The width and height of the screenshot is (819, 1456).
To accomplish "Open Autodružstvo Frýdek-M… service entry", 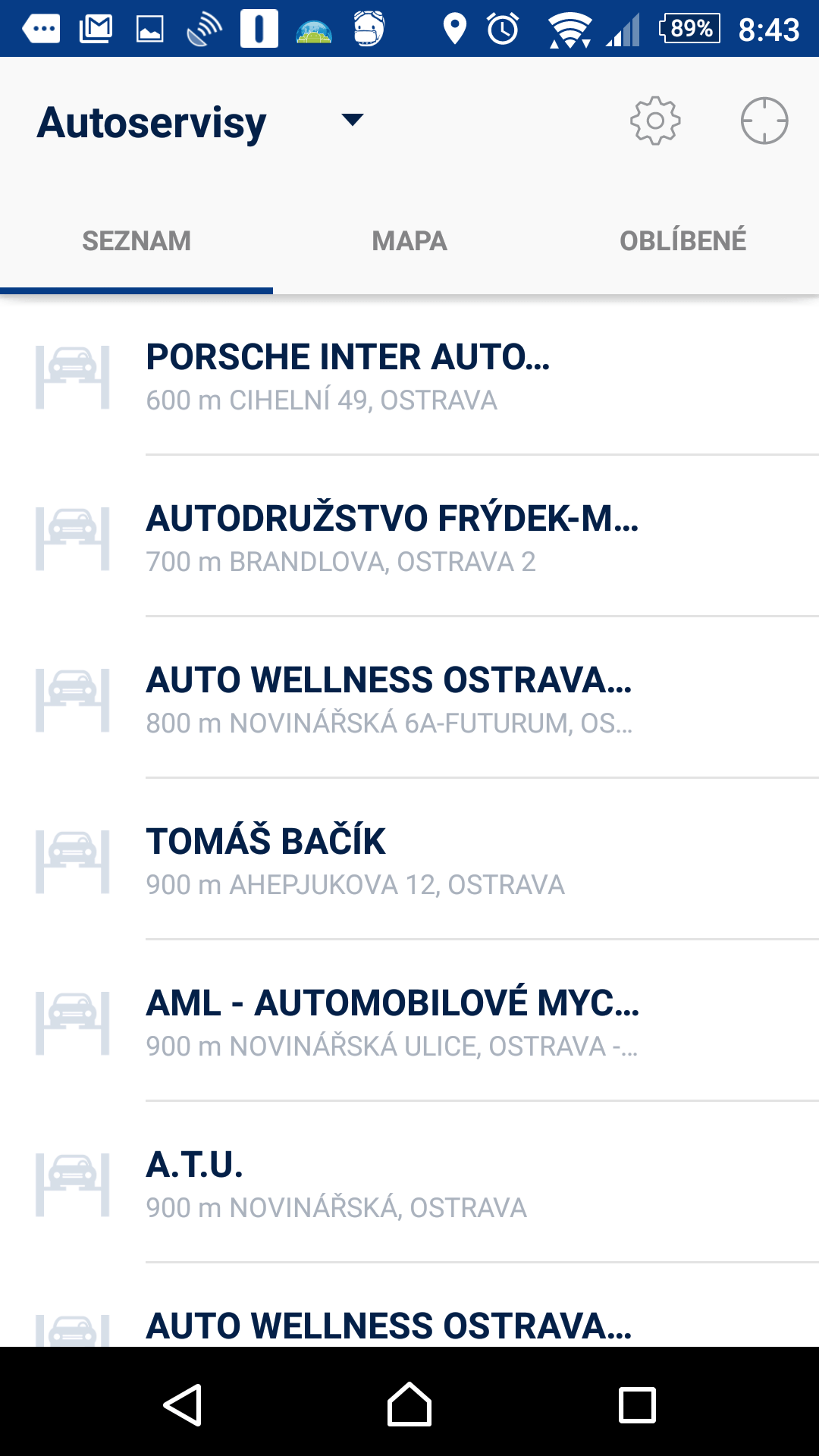I will pyautogui.click(x=409, y=538).
